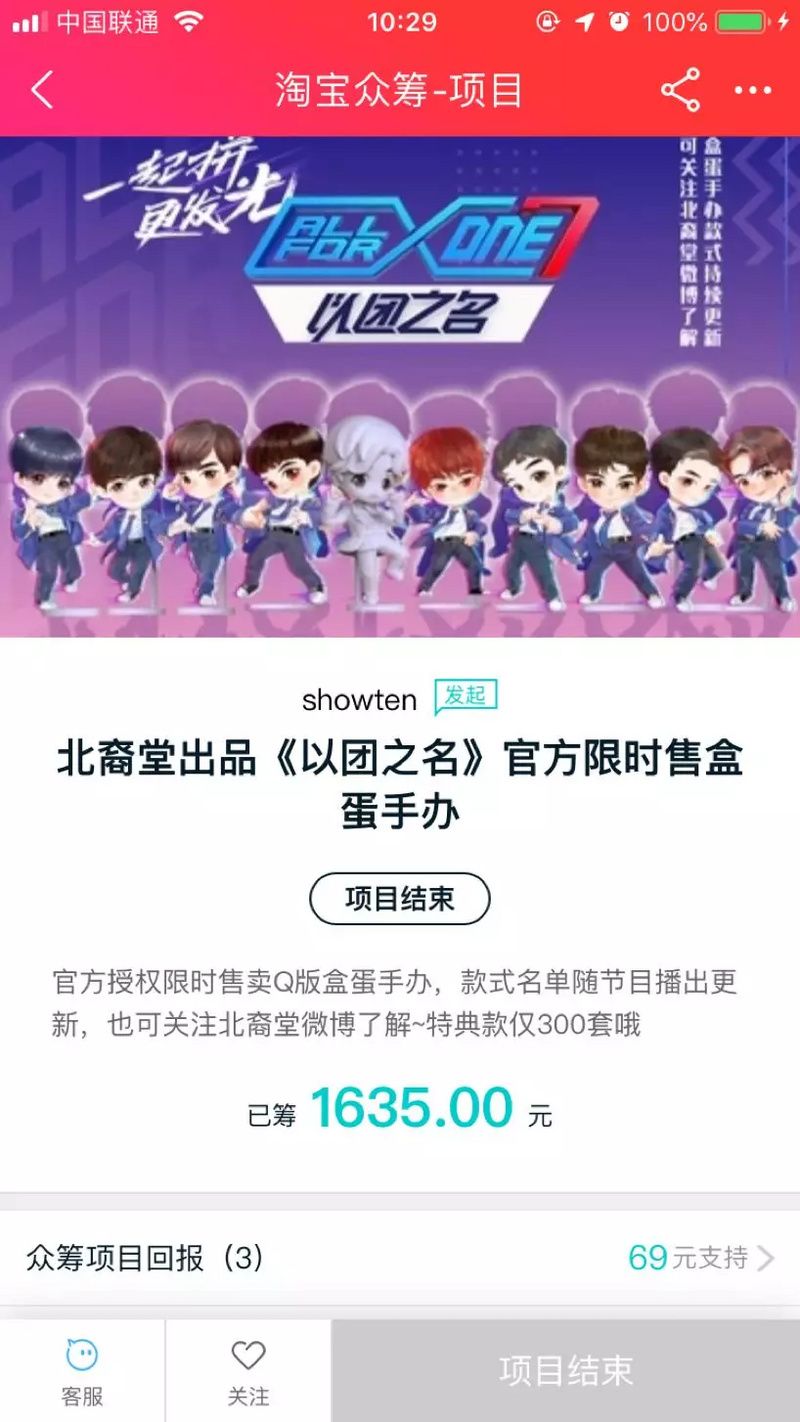This screenshot has width=800, height=1422.
Task: Expand the 众筹项目回报 rewards row
Action: coord(400,1257)
